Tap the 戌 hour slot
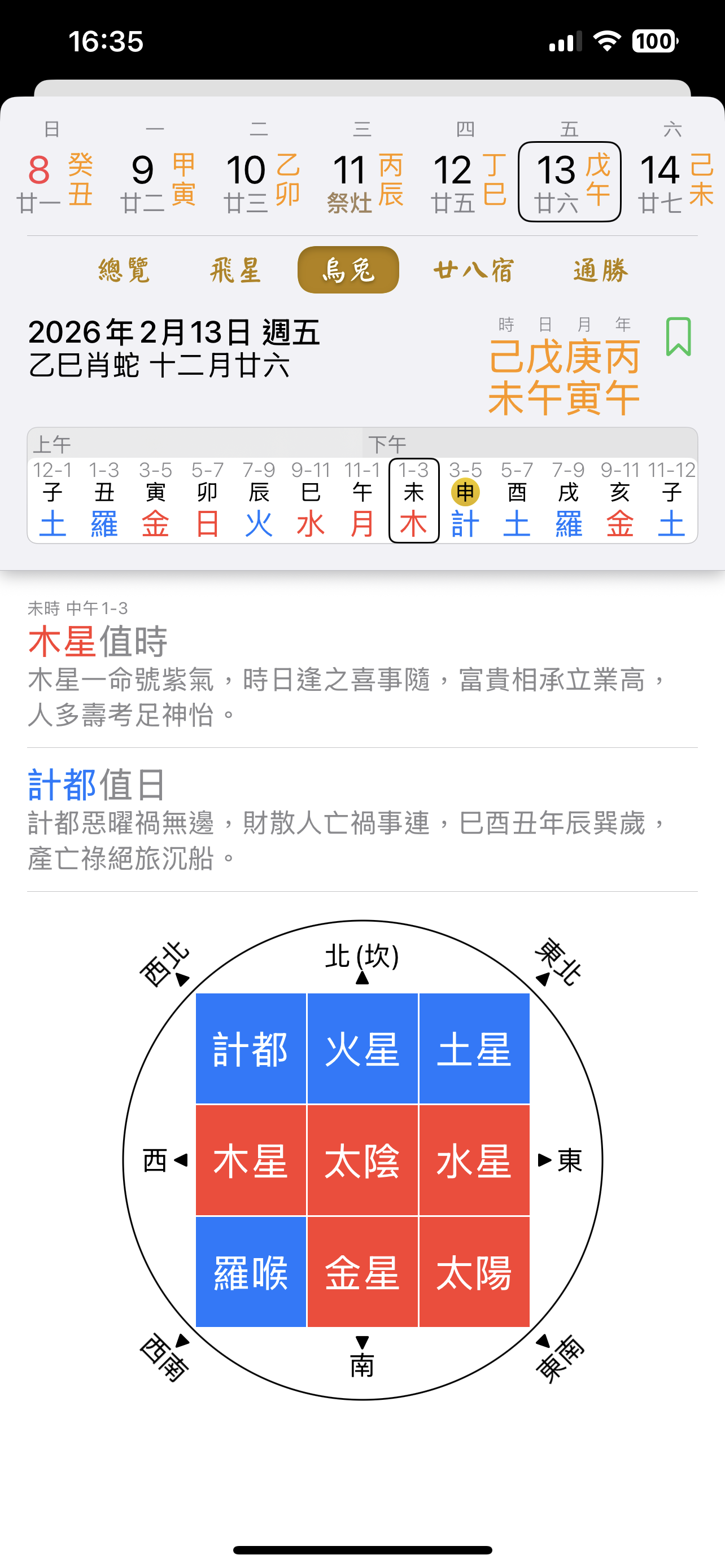Screen dimensions: 725x1568 [569, 500]
